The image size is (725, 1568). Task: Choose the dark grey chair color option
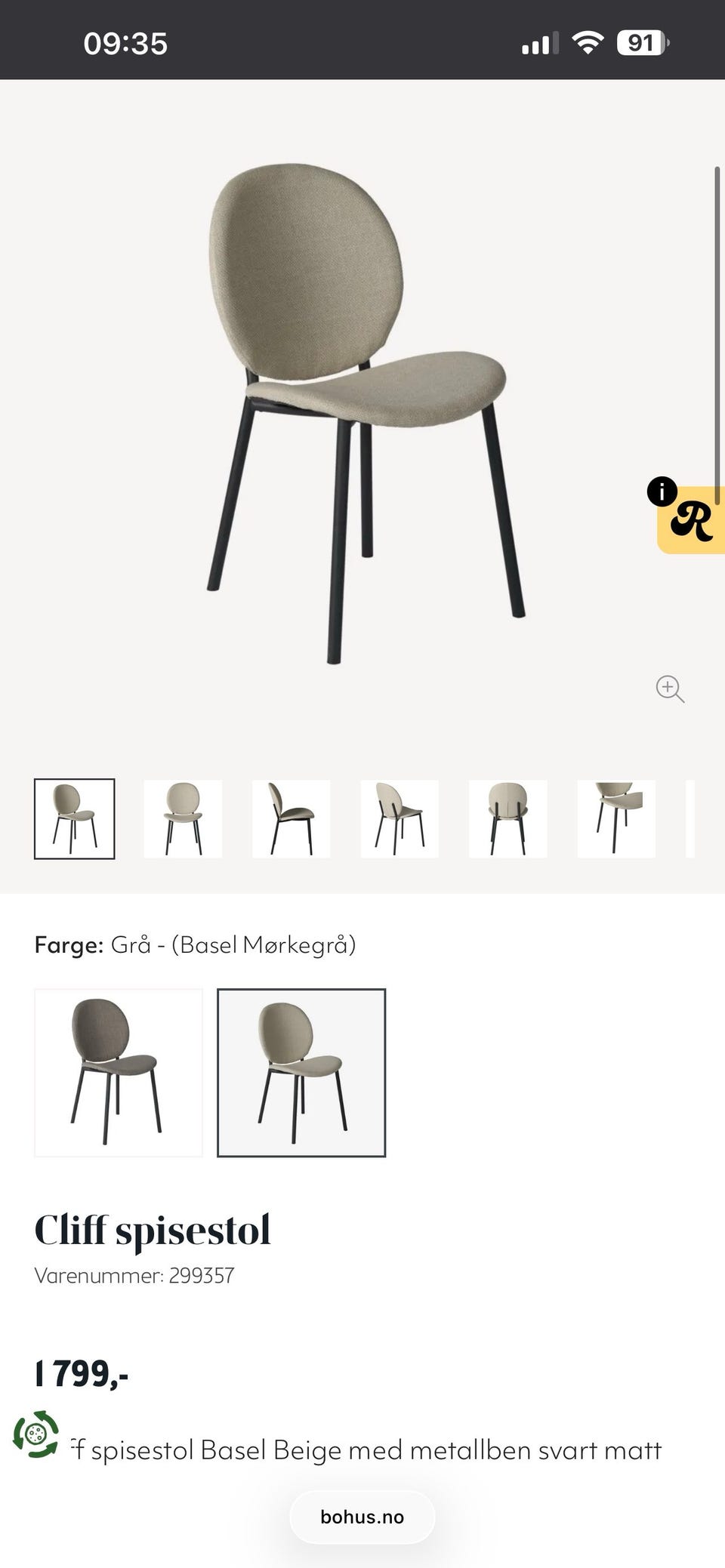119,1073
